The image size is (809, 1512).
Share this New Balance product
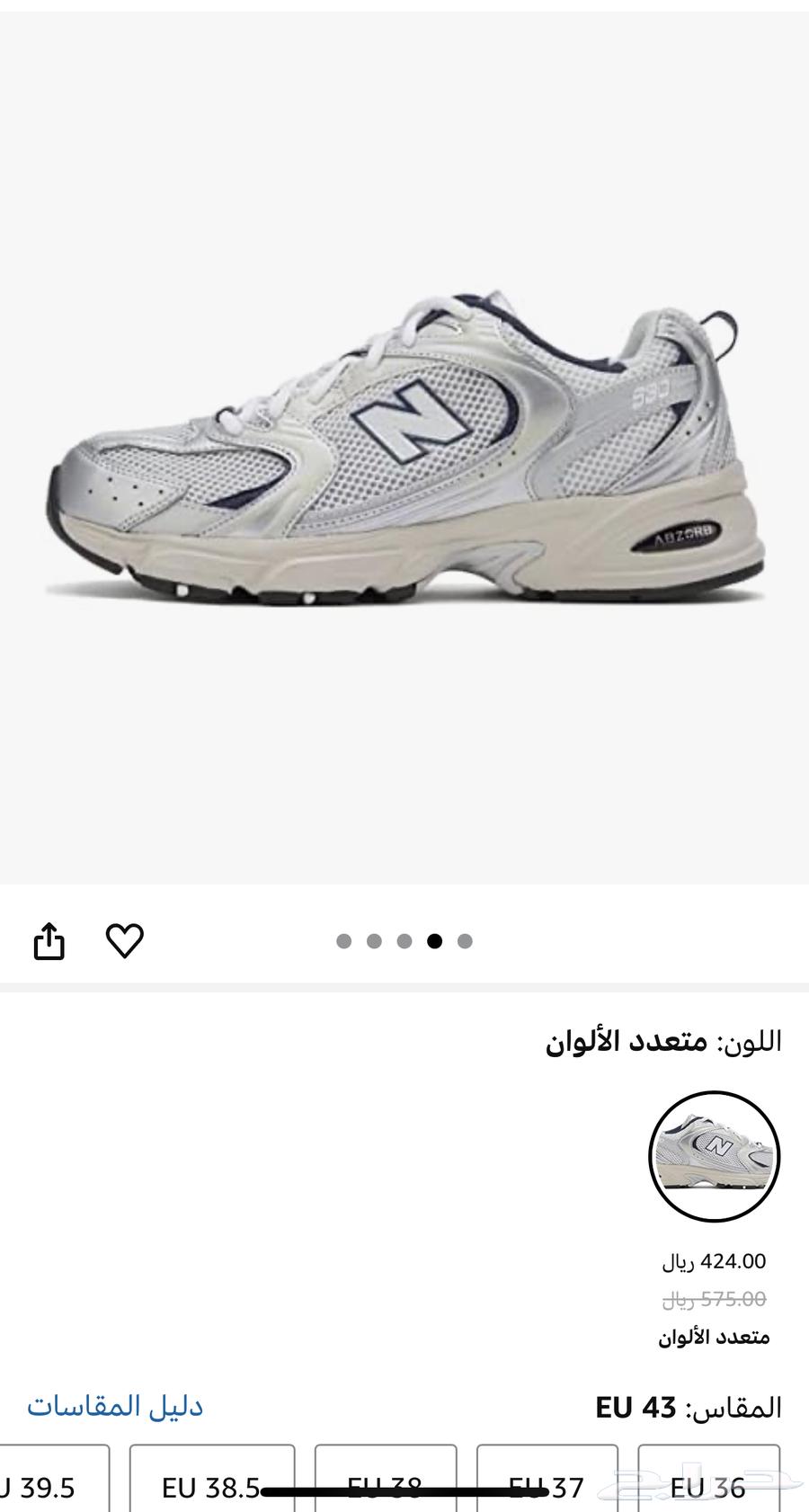[x=49, y=941]
